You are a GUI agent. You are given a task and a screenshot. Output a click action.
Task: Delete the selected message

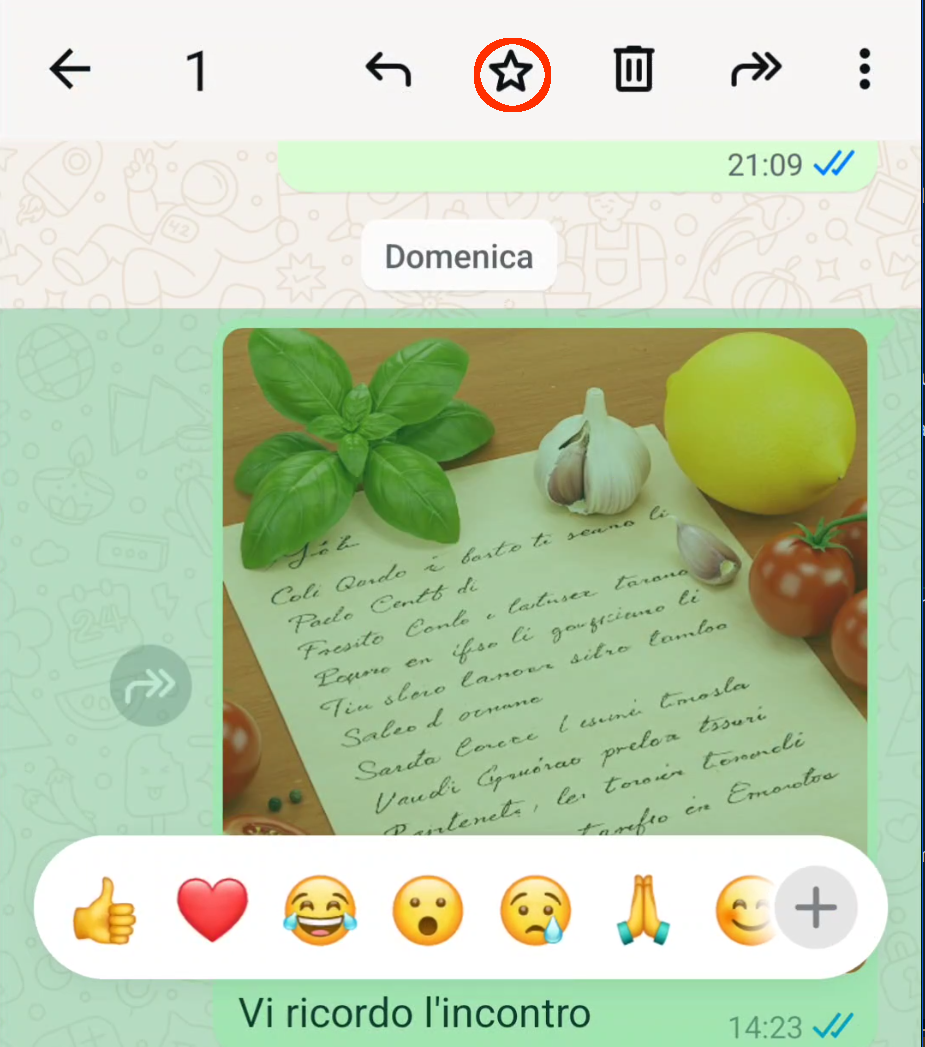click(633, 70)
